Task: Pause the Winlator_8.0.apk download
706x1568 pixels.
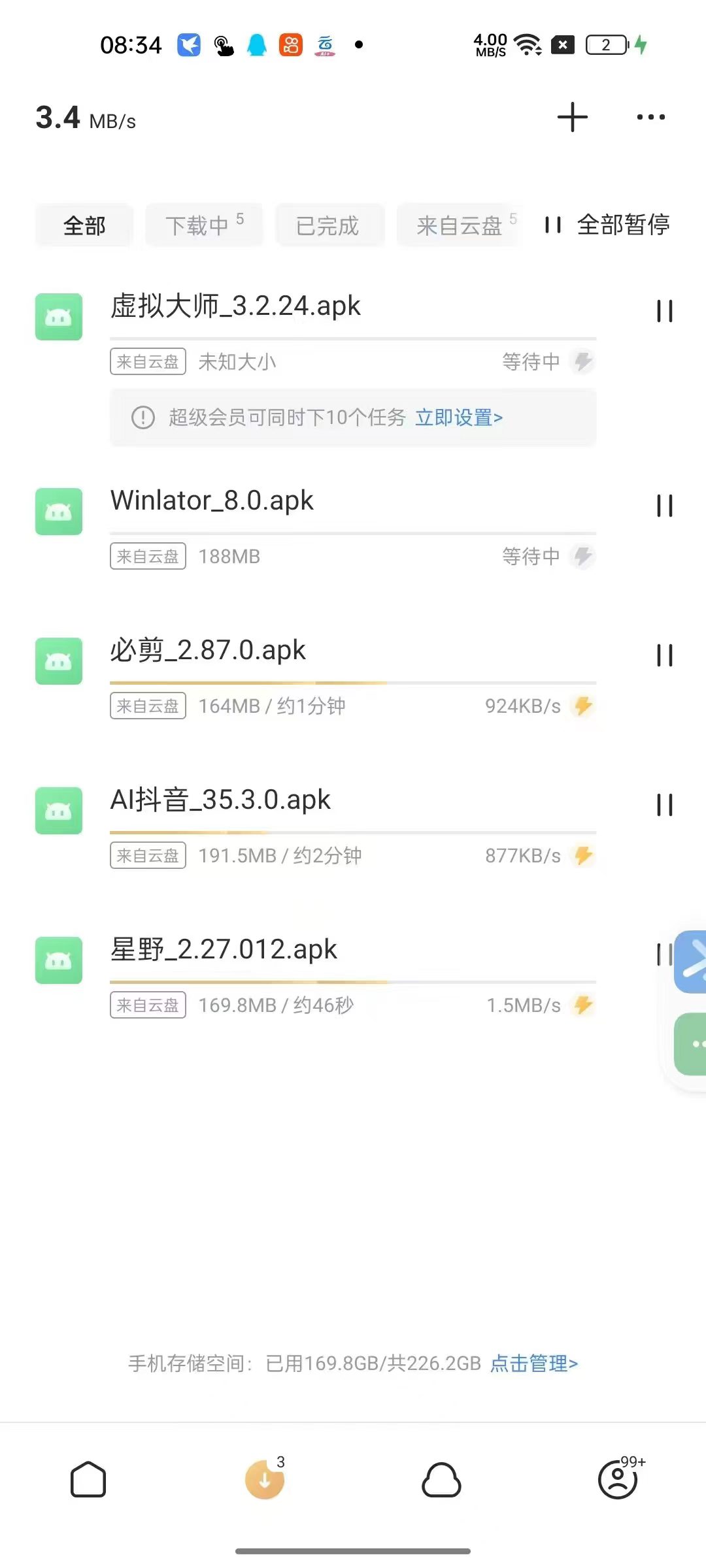Action: click(x=664, y=506)
